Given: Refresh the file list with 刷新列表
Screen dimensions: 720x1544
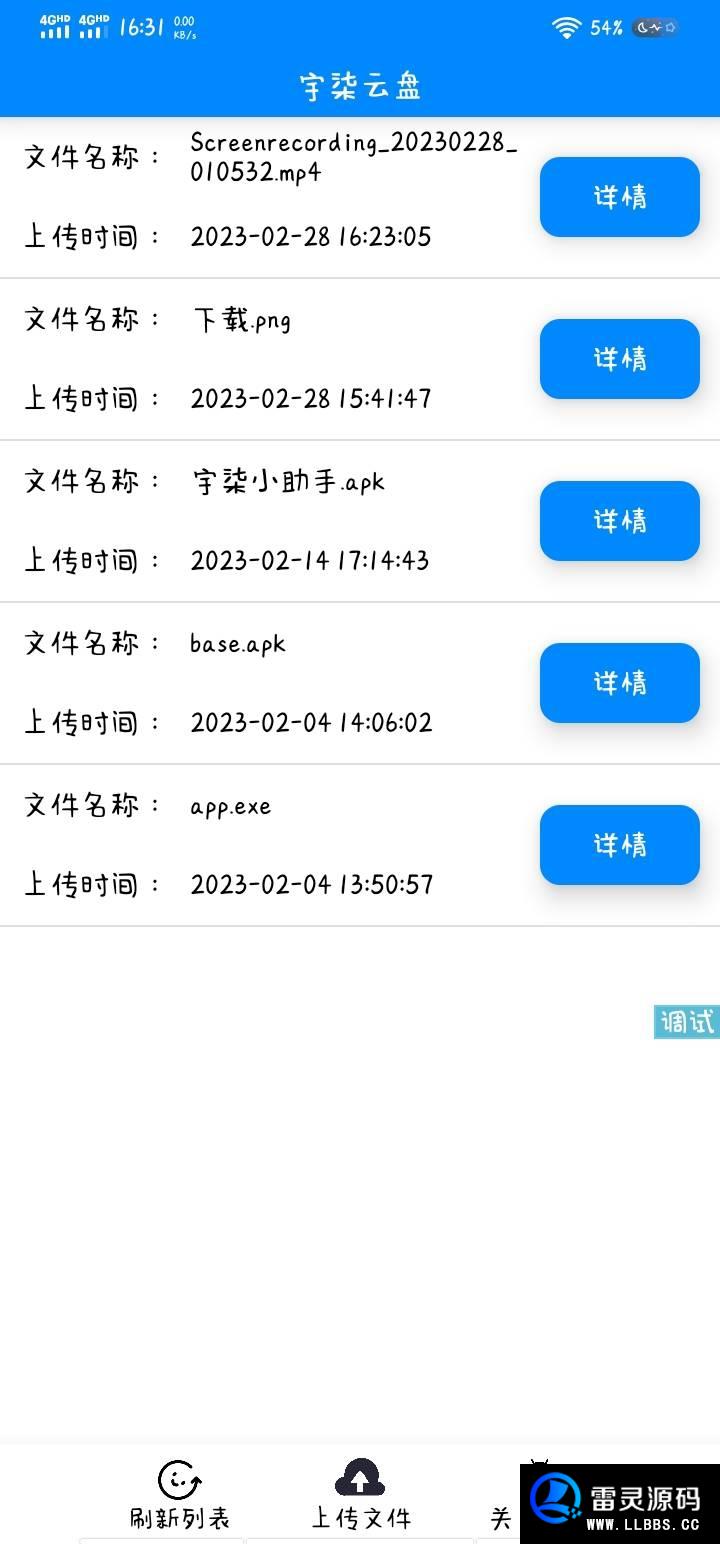Looking at the screenshot, I should click(180, 1496).
